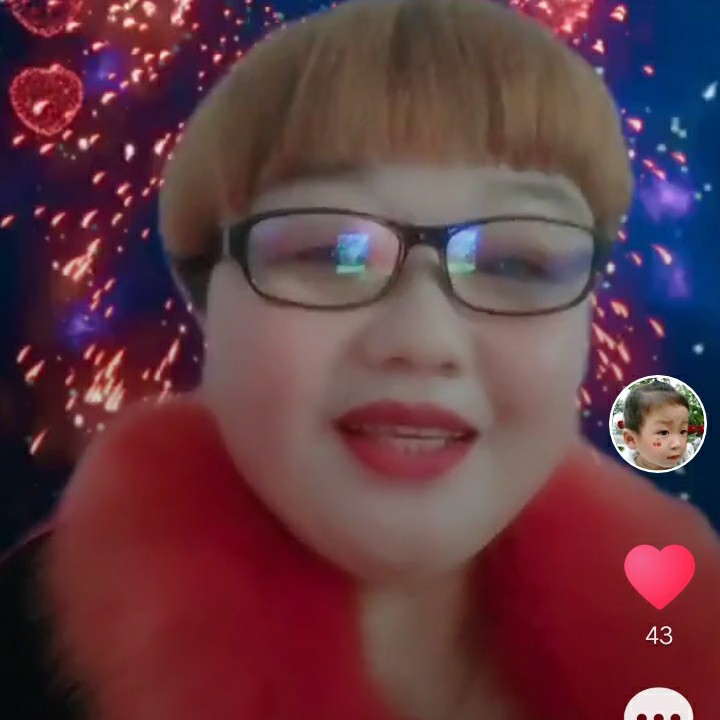
Task: Open the creator's profile avatar
Action: (x=657, y=424)
